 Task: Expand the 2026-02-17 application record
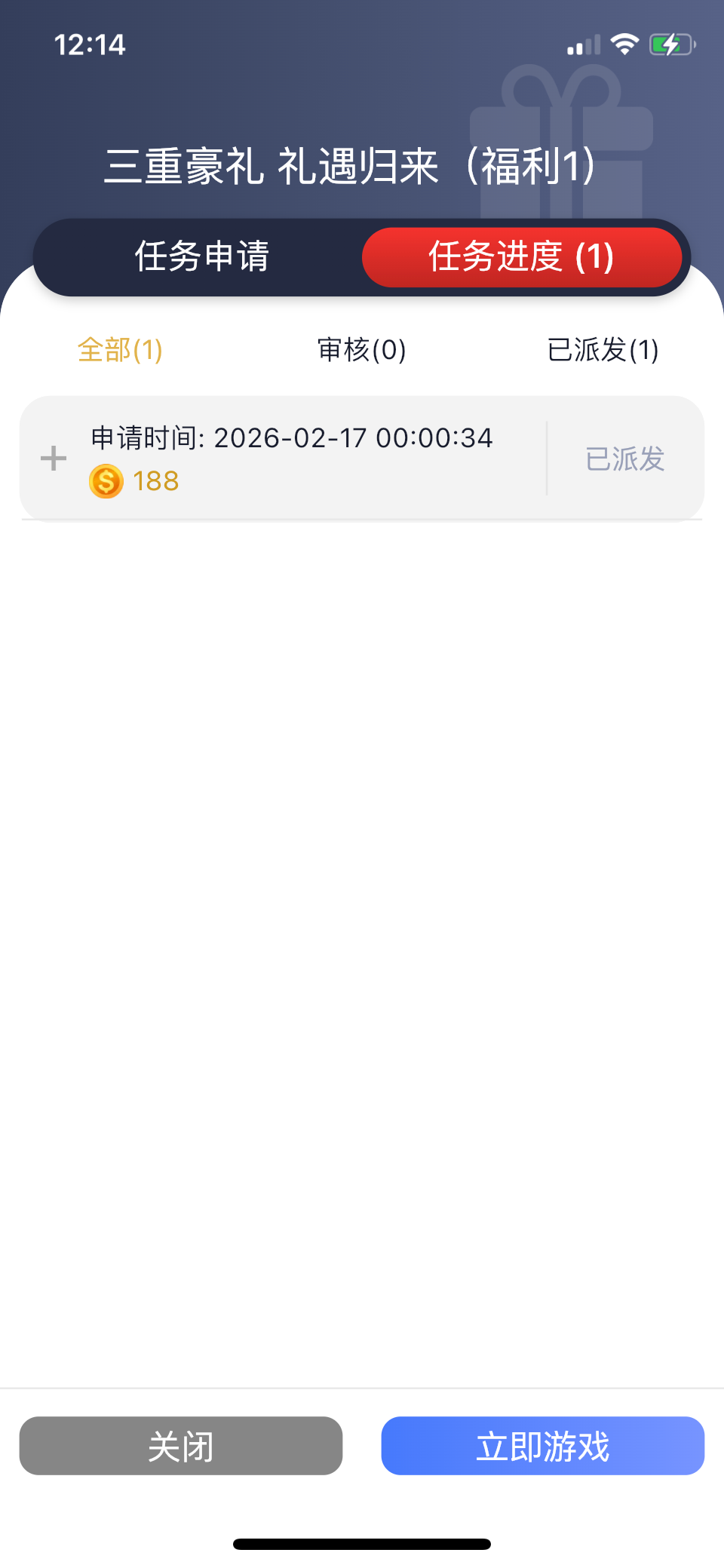click(x=54, y=459)
